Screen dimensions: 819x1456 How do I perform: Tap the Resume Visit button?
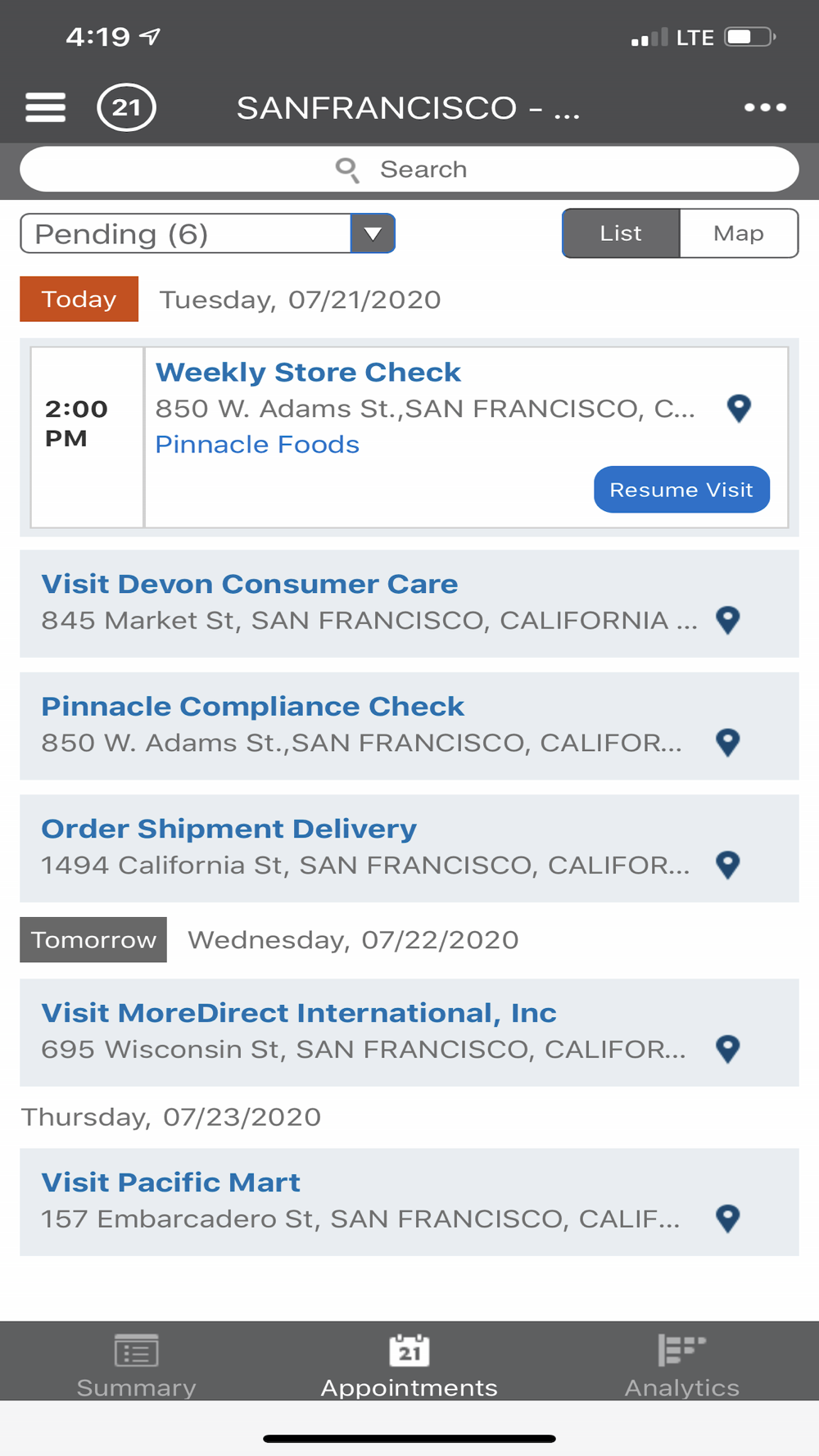point(681,490)
